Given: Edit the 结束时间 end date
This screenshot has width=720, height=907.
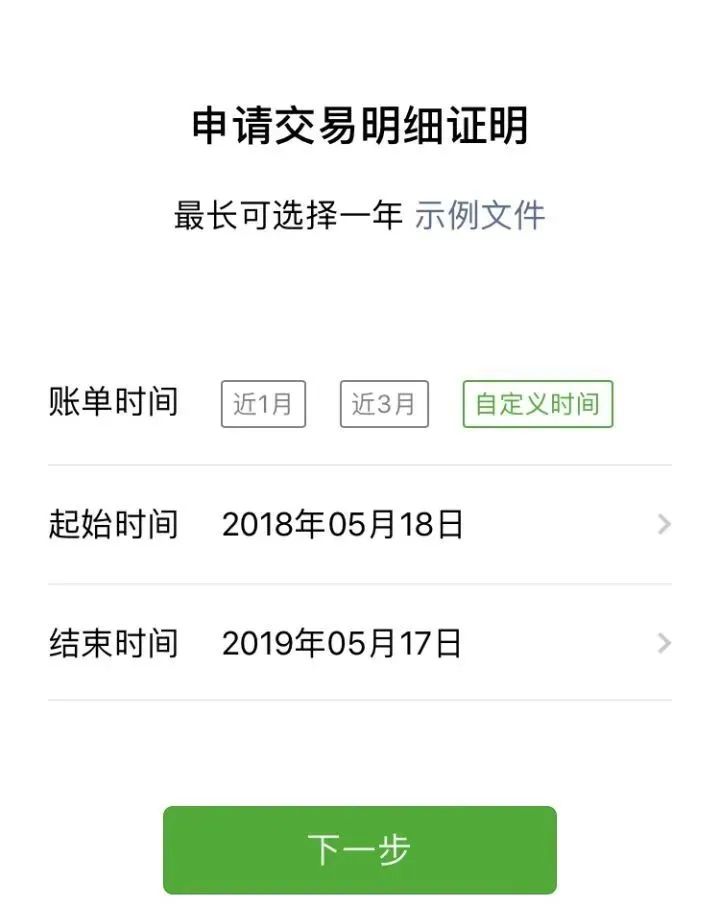Looking at the screenshot, I should click(x=360, y=643).
